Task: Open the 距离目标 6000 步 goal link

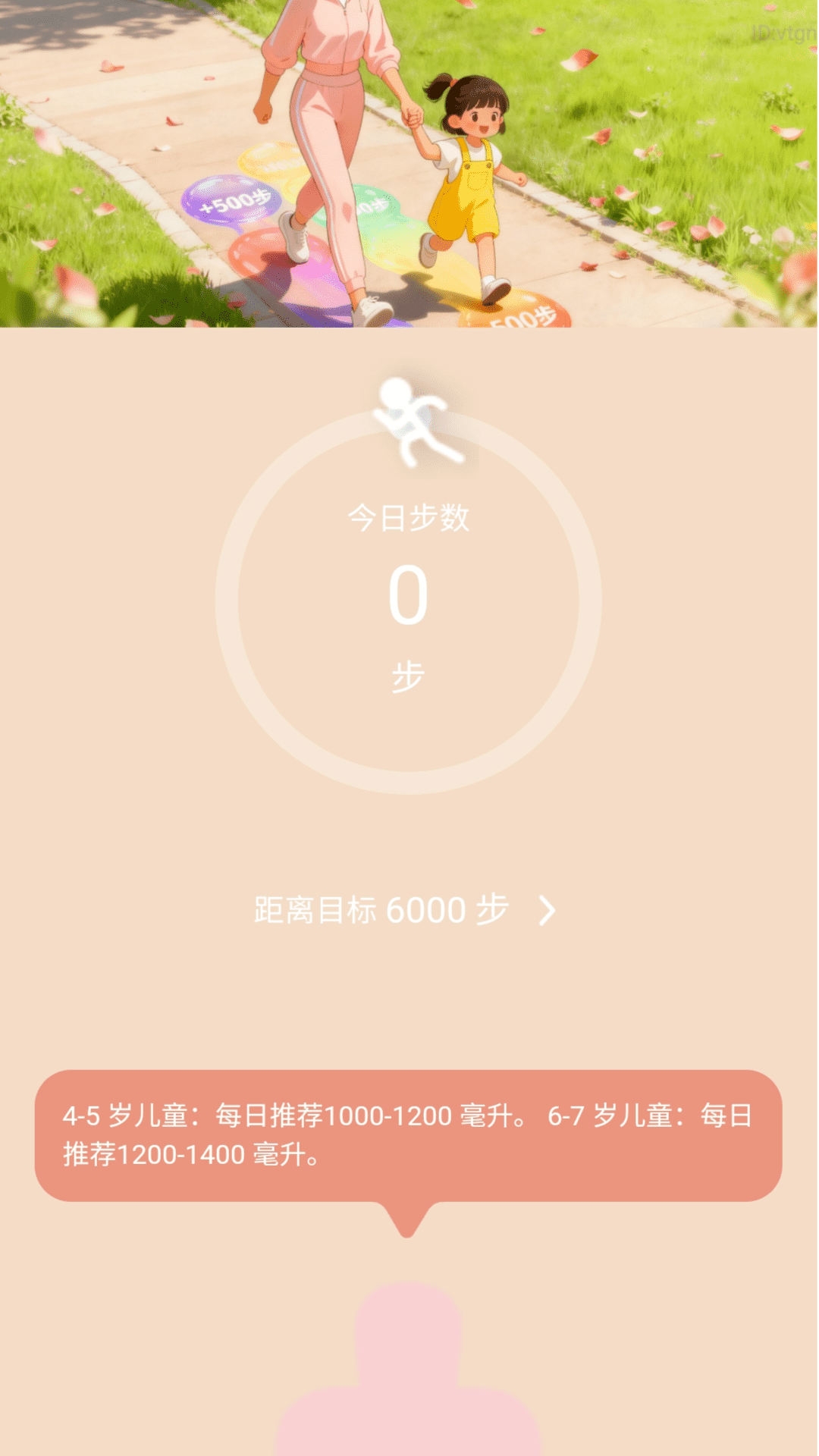Action: [406, 910]
